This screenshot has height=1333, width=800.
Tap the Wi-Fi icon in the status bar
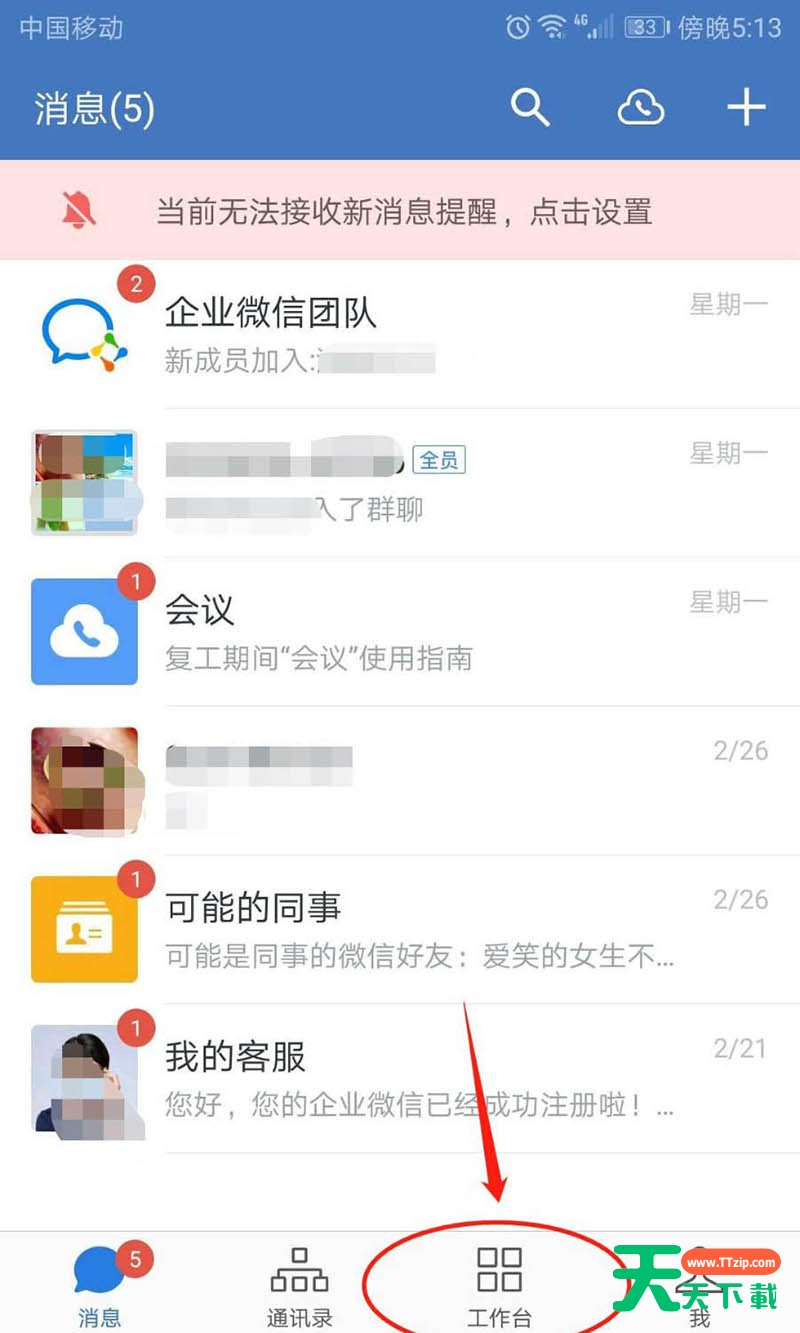[x=552, y=27]
